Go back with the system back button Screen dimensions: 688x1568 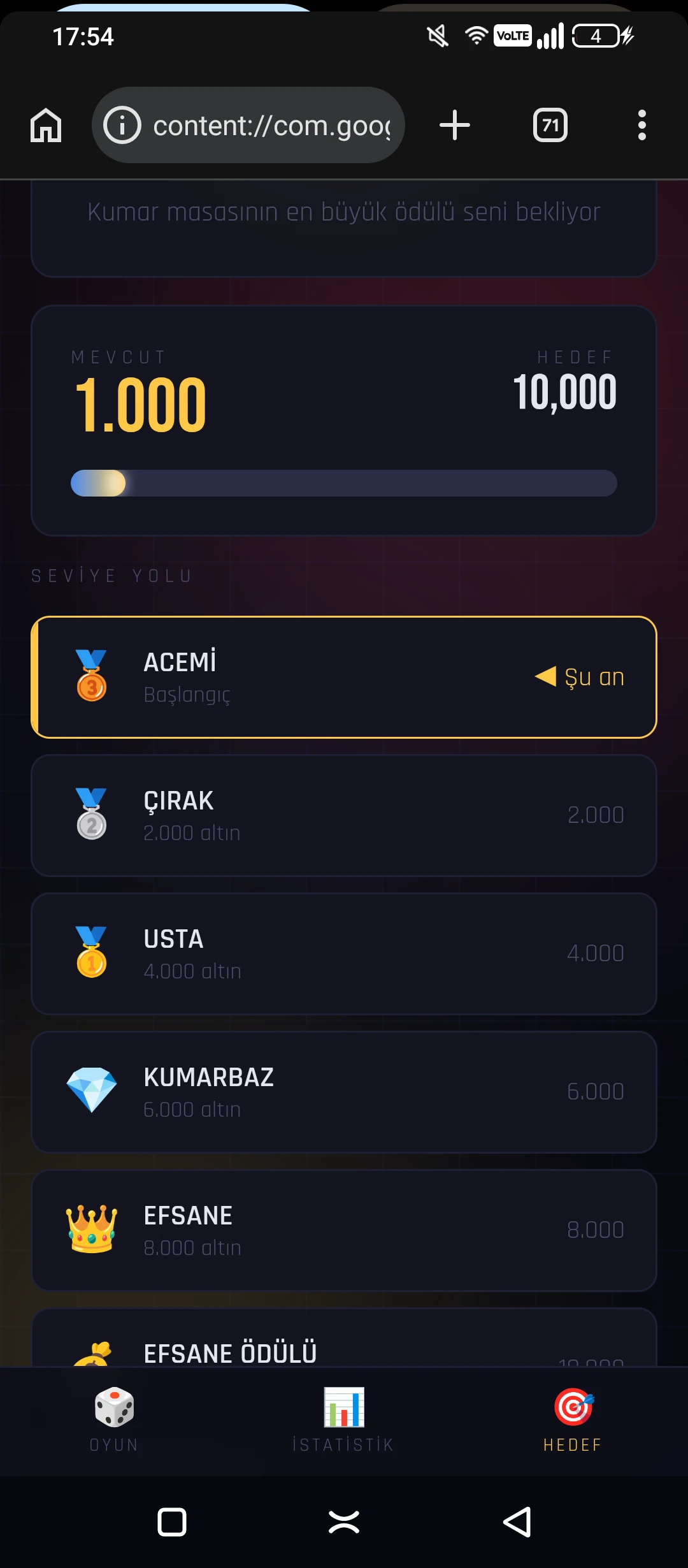(517, 1522)
